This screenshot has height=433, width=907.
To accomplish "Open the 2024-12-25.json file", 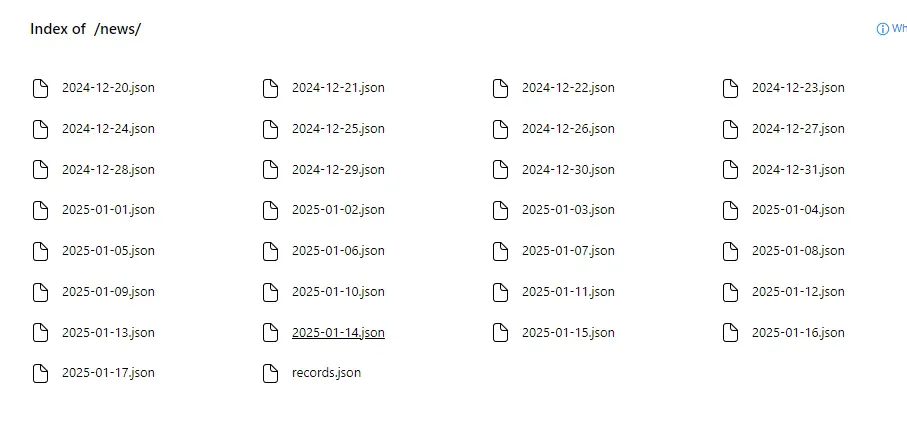I will click(338, 129).
